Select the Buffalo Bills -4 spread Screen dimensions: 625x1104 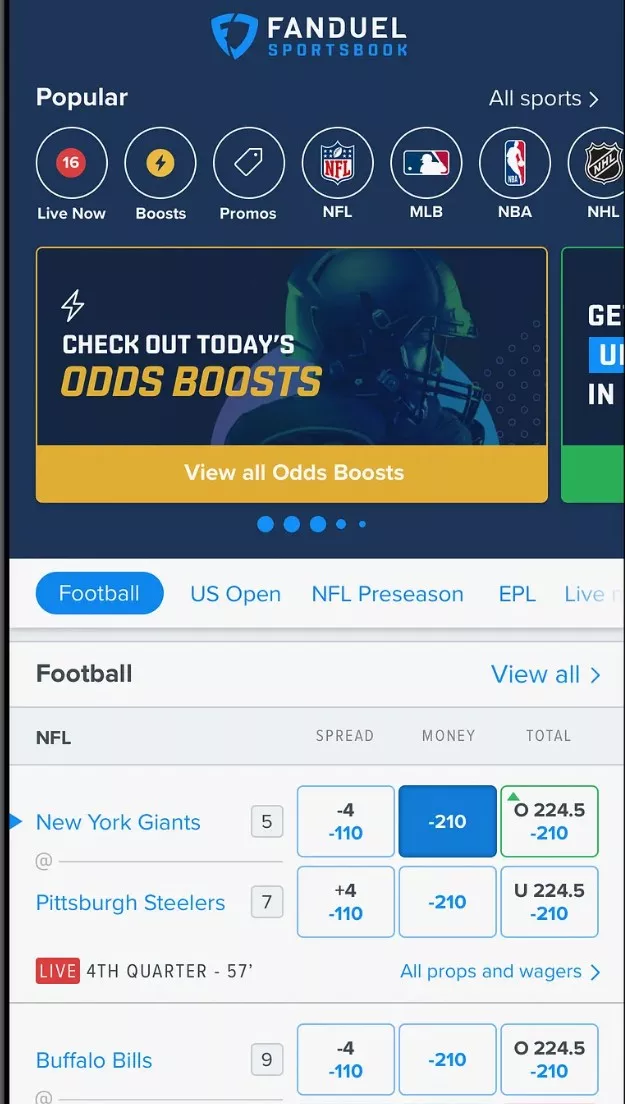(x=345, y=1060)
